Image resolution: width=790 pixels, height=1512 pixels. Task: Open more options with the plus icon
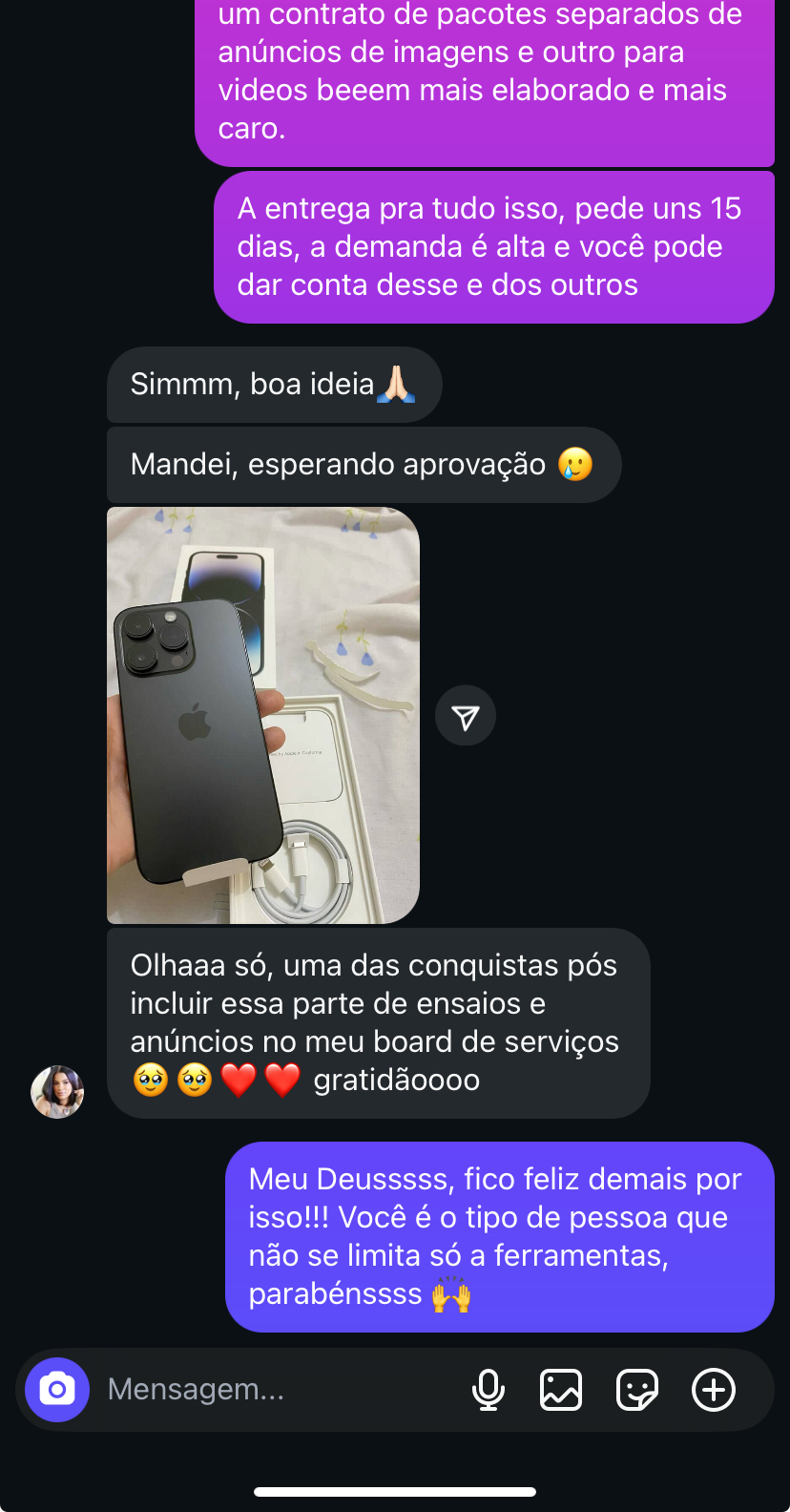click(x=714, y=1390)
